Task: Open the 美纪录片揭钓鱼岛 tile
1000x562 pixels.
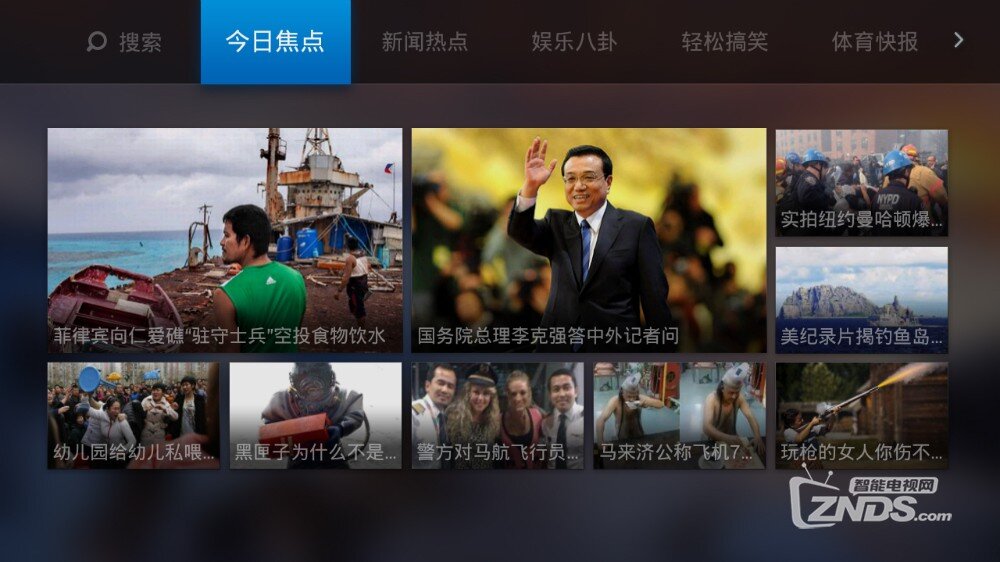Action: pos(861,299)
